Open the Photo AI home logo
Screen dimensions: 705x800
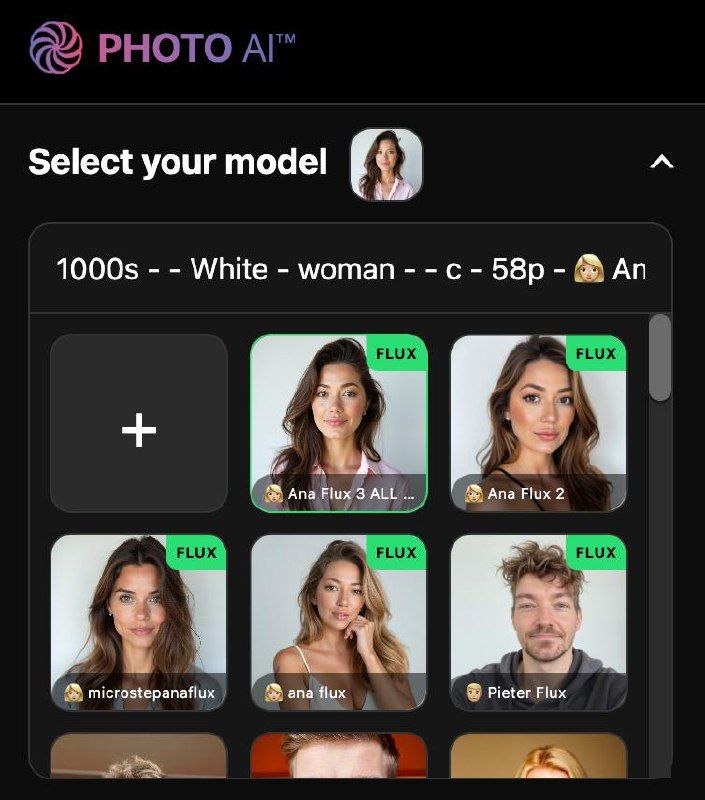point(163,48)
